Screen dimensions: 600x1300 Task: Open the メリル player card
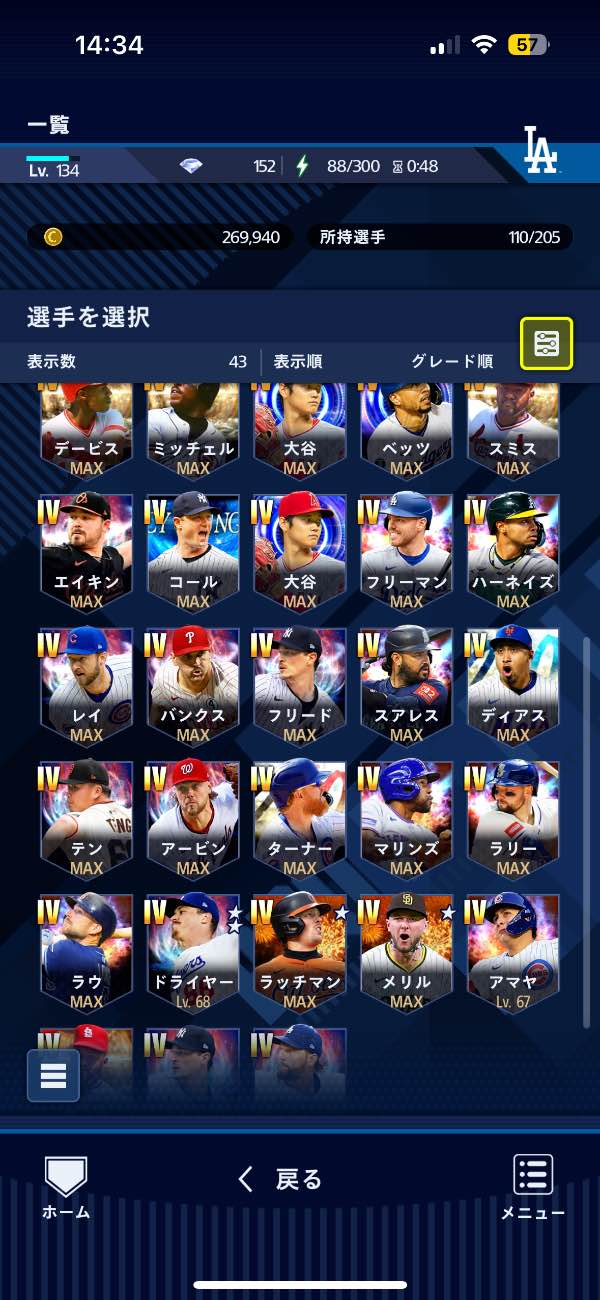[x=406, y=951]
